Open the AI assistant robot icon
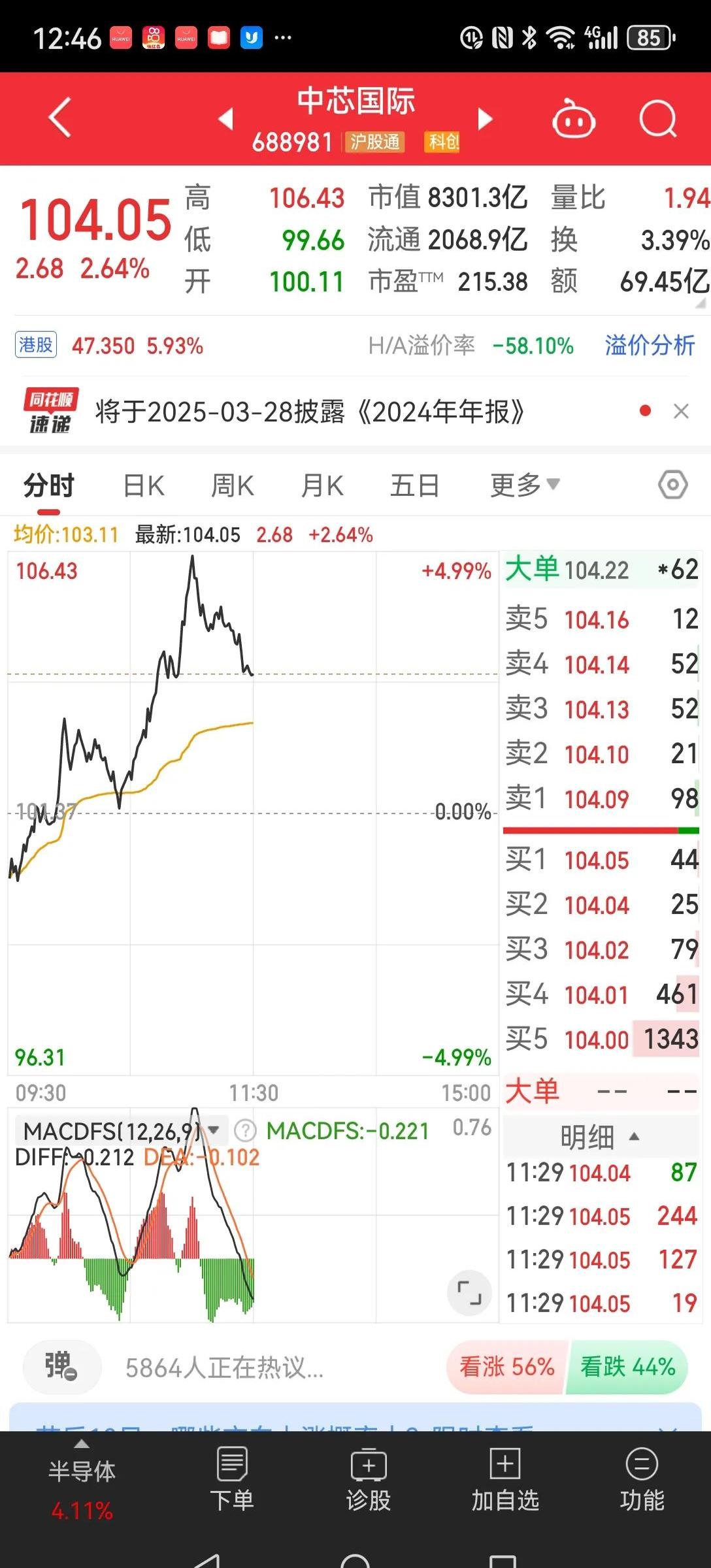711x1568 pixels. 574,118
